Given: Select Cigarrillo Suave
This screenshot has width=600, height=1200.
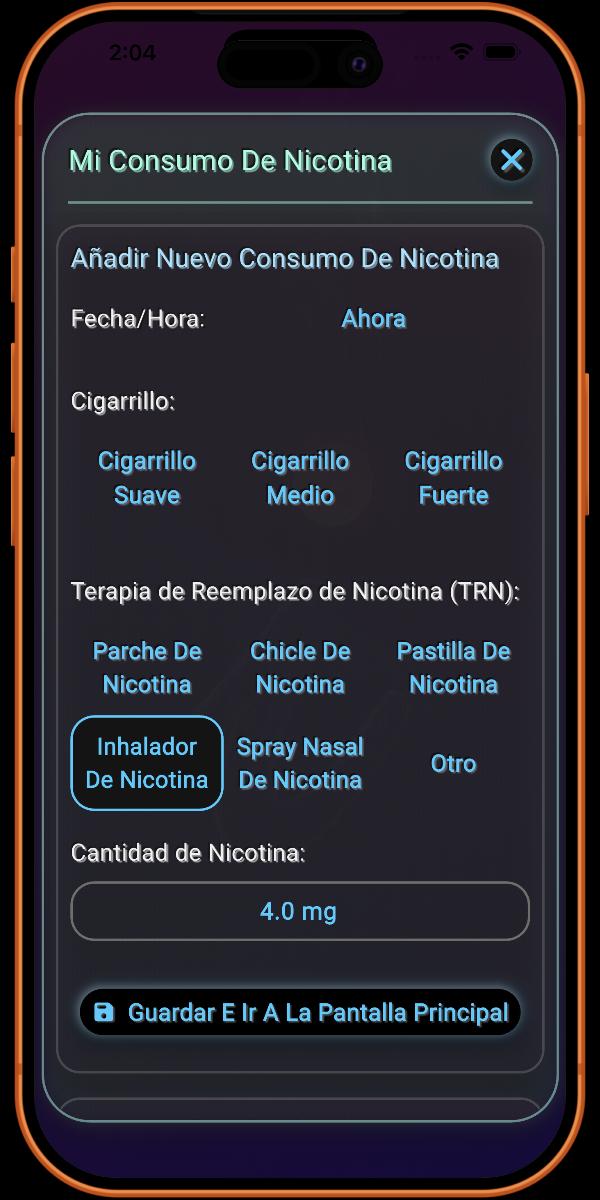Looking at the screenshot, I should pyautogui.click(x=147, y=478).
